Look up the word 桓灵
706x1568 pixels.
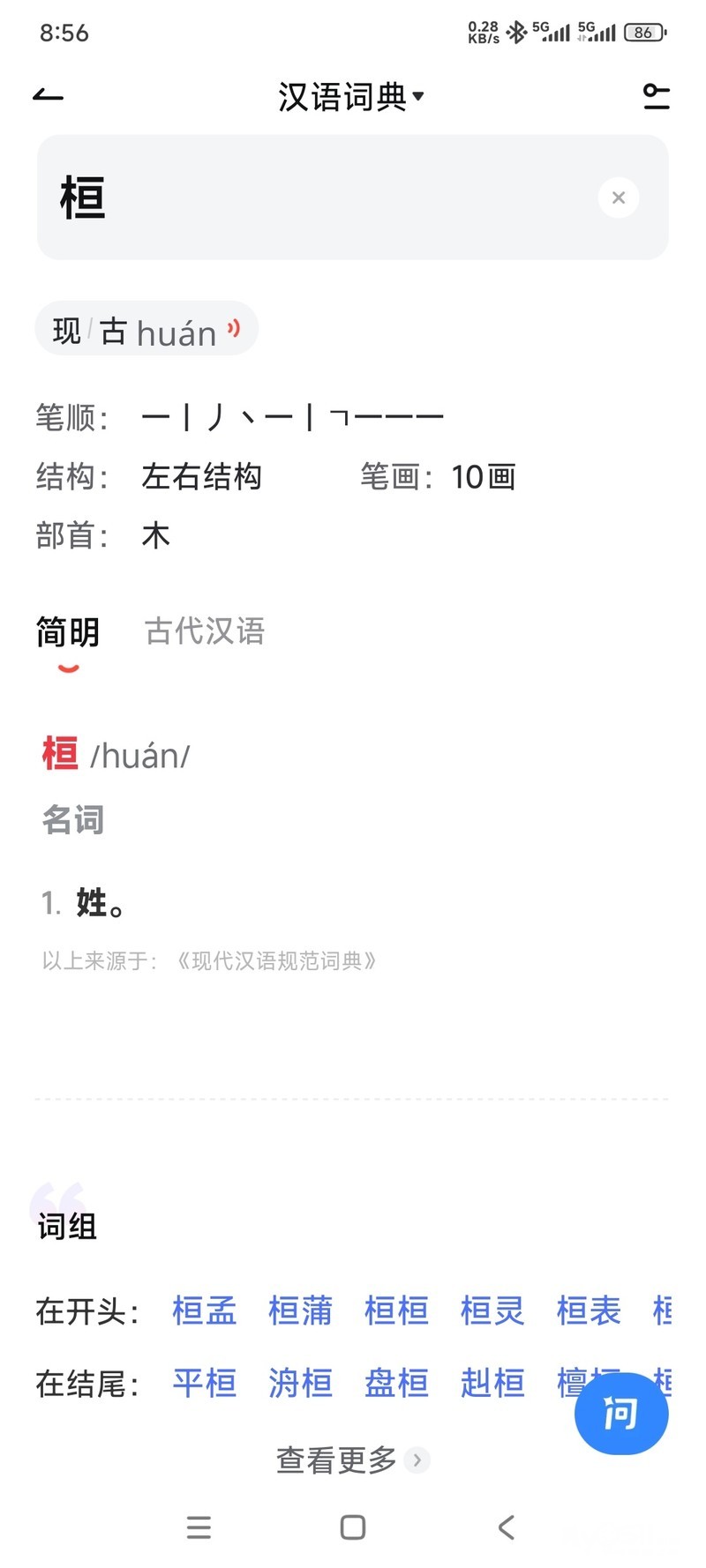pos(492,1310)
